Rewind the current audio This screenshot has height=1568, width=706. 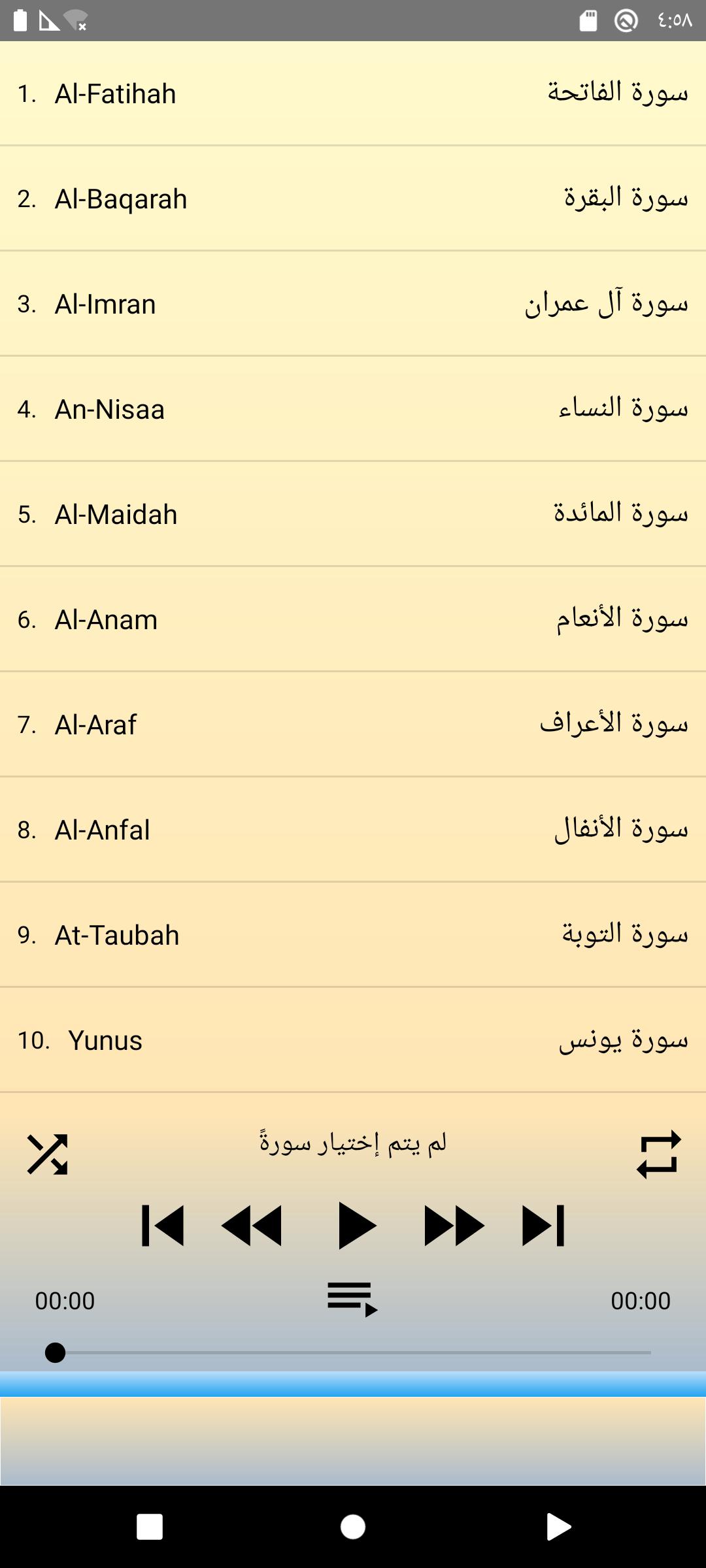pos(252,1226)
